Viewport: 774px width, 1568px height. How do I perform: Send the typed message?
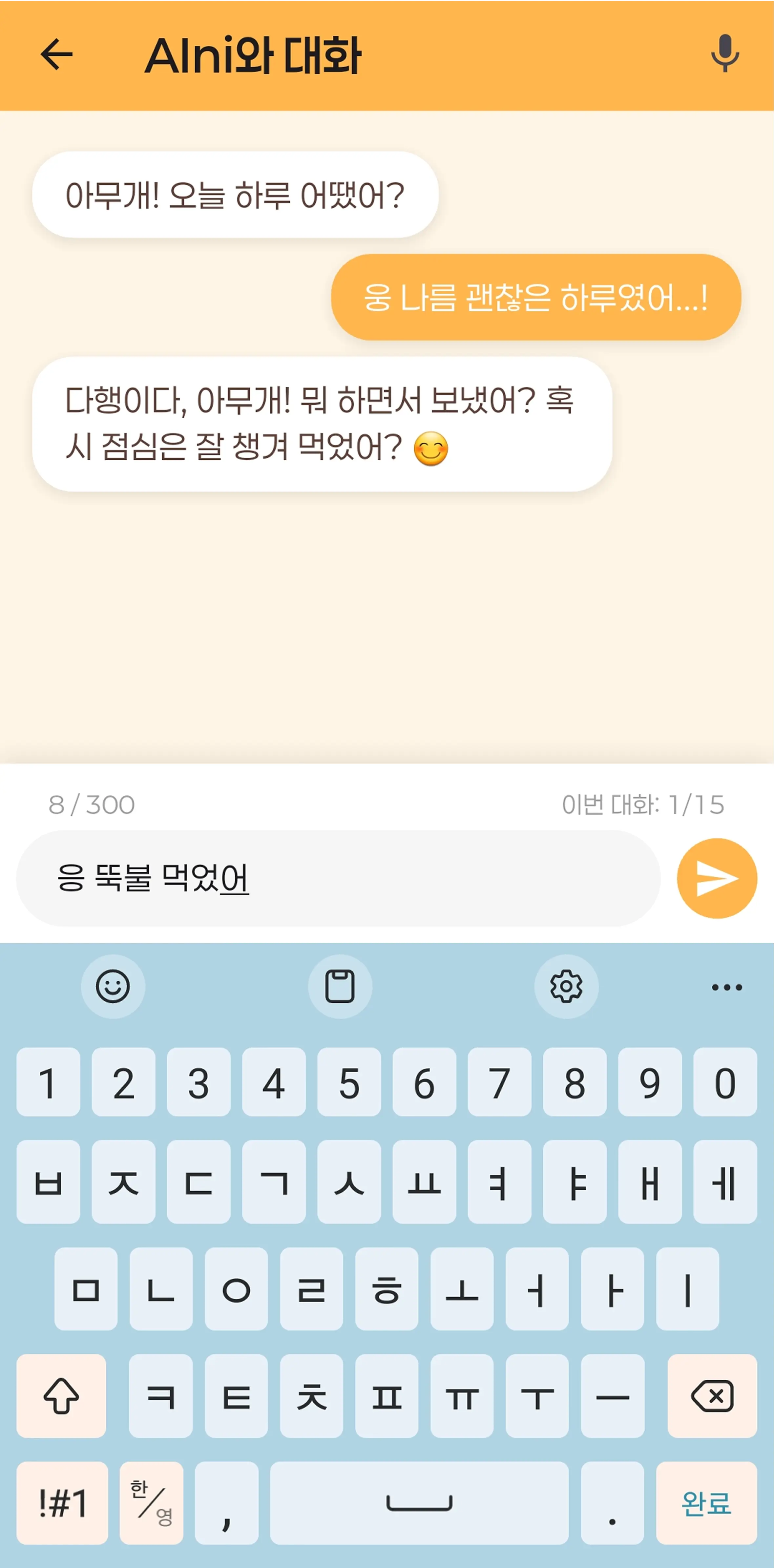[716, 878]
